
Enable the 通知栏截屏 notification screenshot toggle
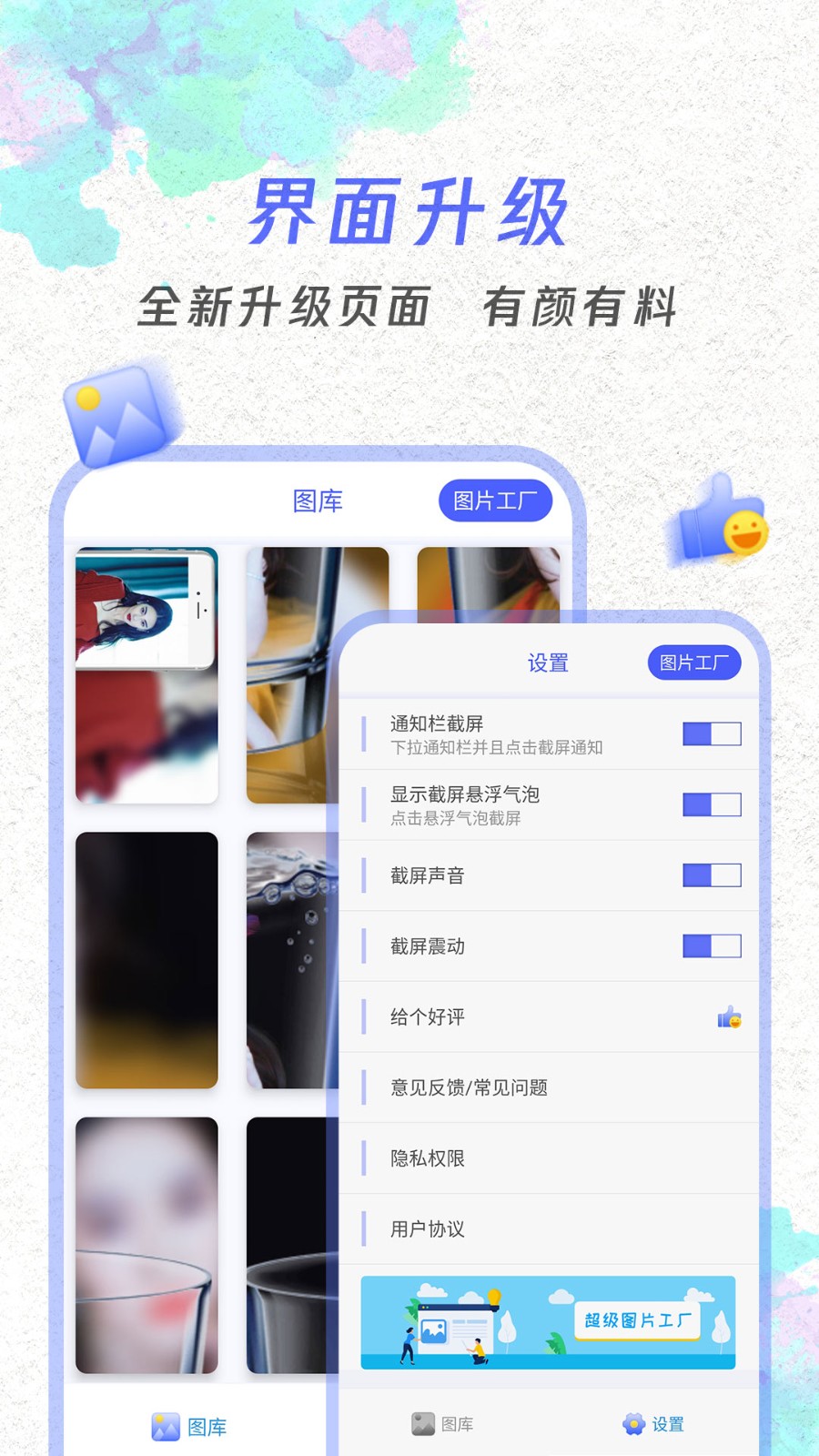coord(711,733)
